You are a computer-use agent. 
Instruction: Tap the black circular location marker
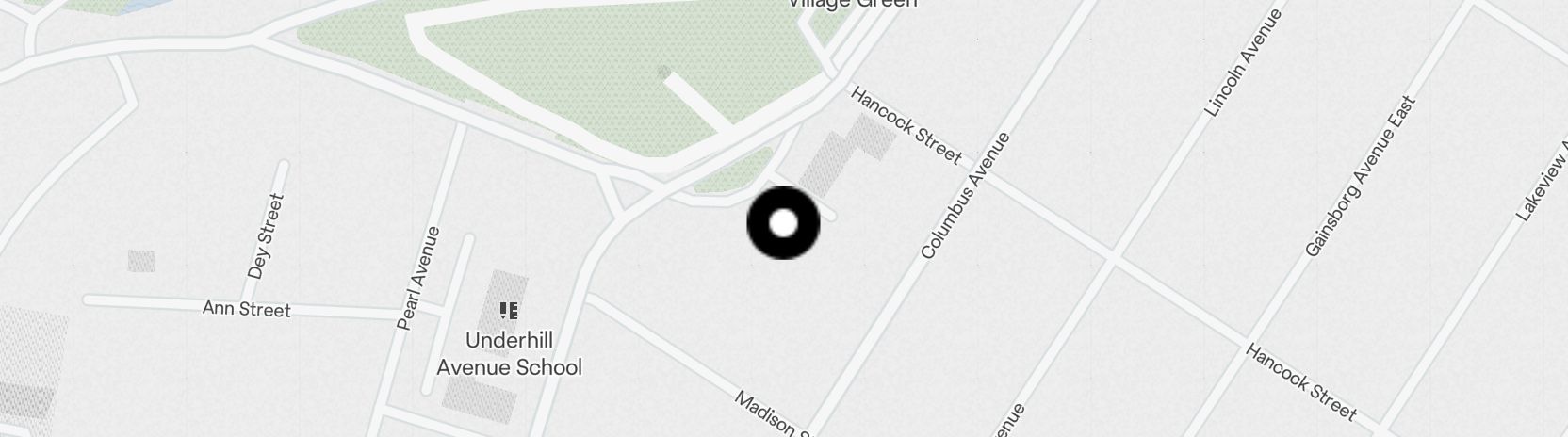(x=783, y=223)
